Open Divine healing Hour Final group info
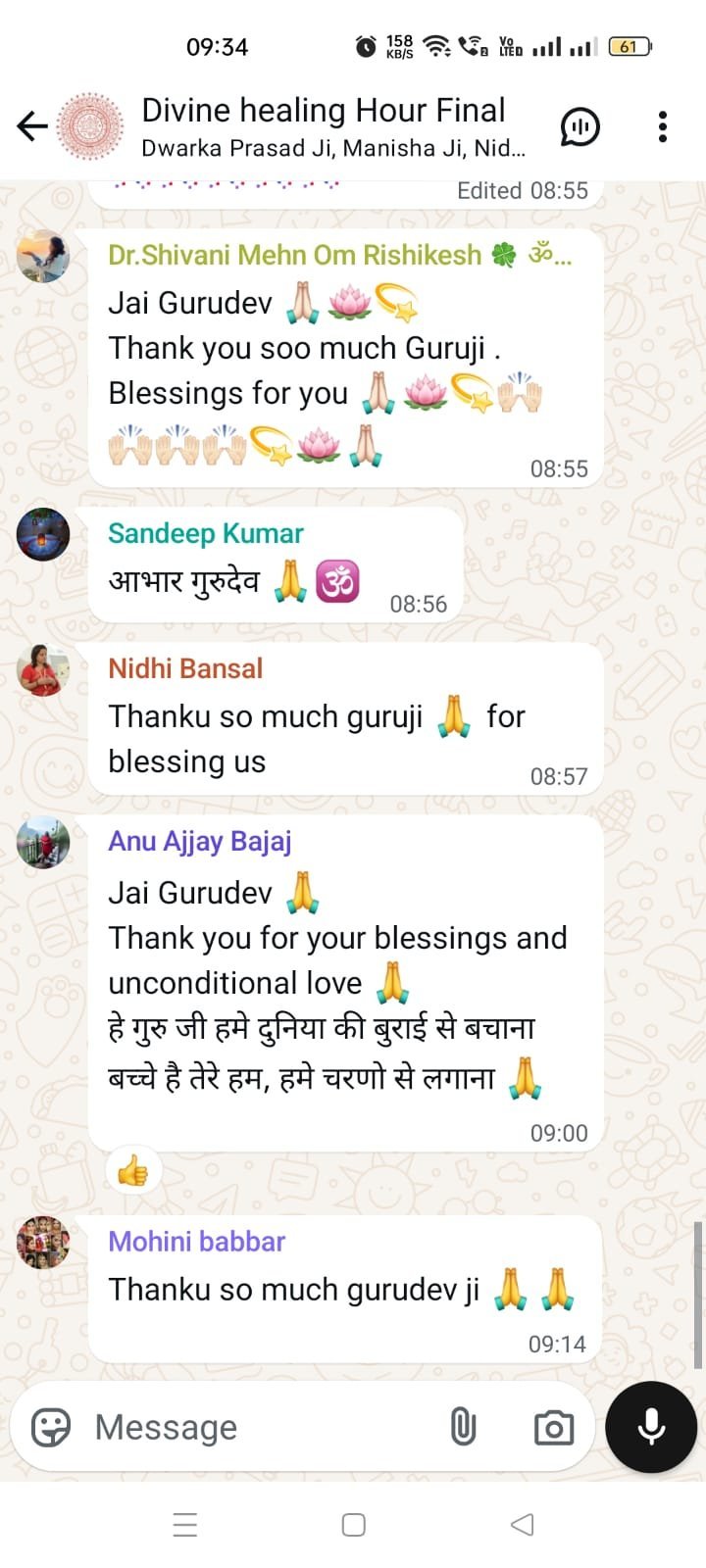The width and height of the screenshot is (706, 1568). 324,125
